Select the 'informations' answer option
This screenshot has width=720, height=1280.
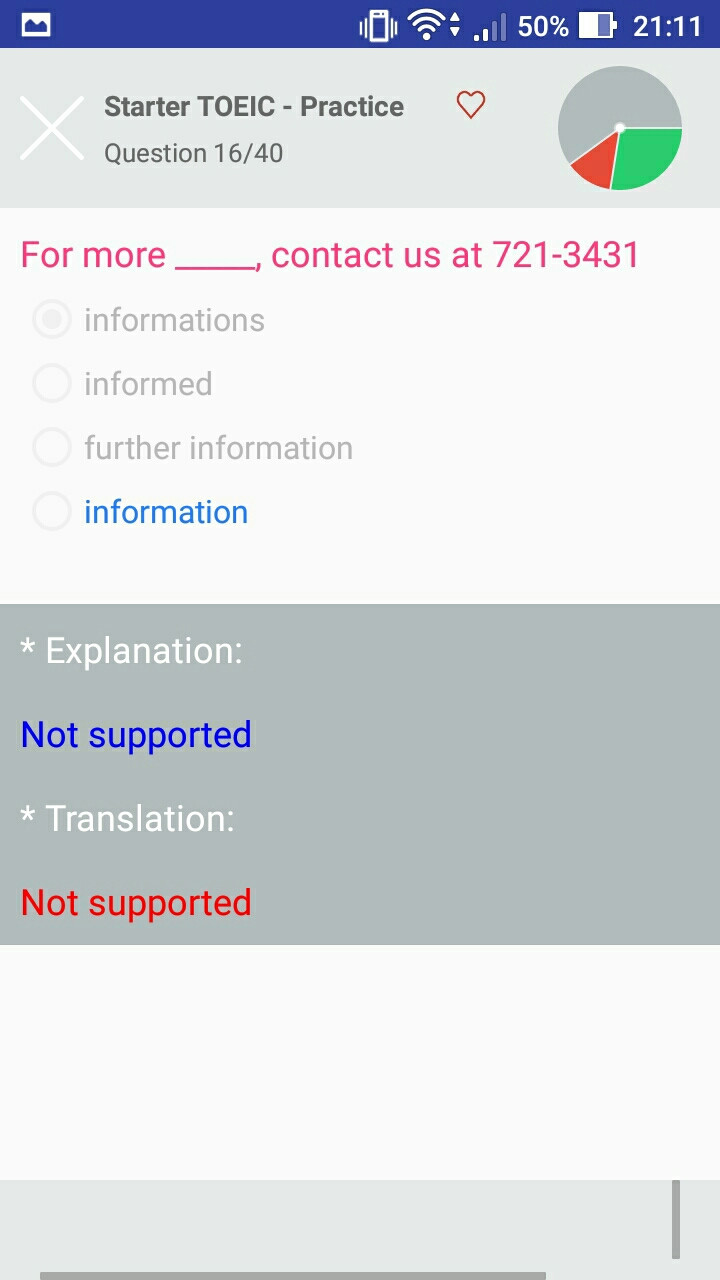(149, 320)
